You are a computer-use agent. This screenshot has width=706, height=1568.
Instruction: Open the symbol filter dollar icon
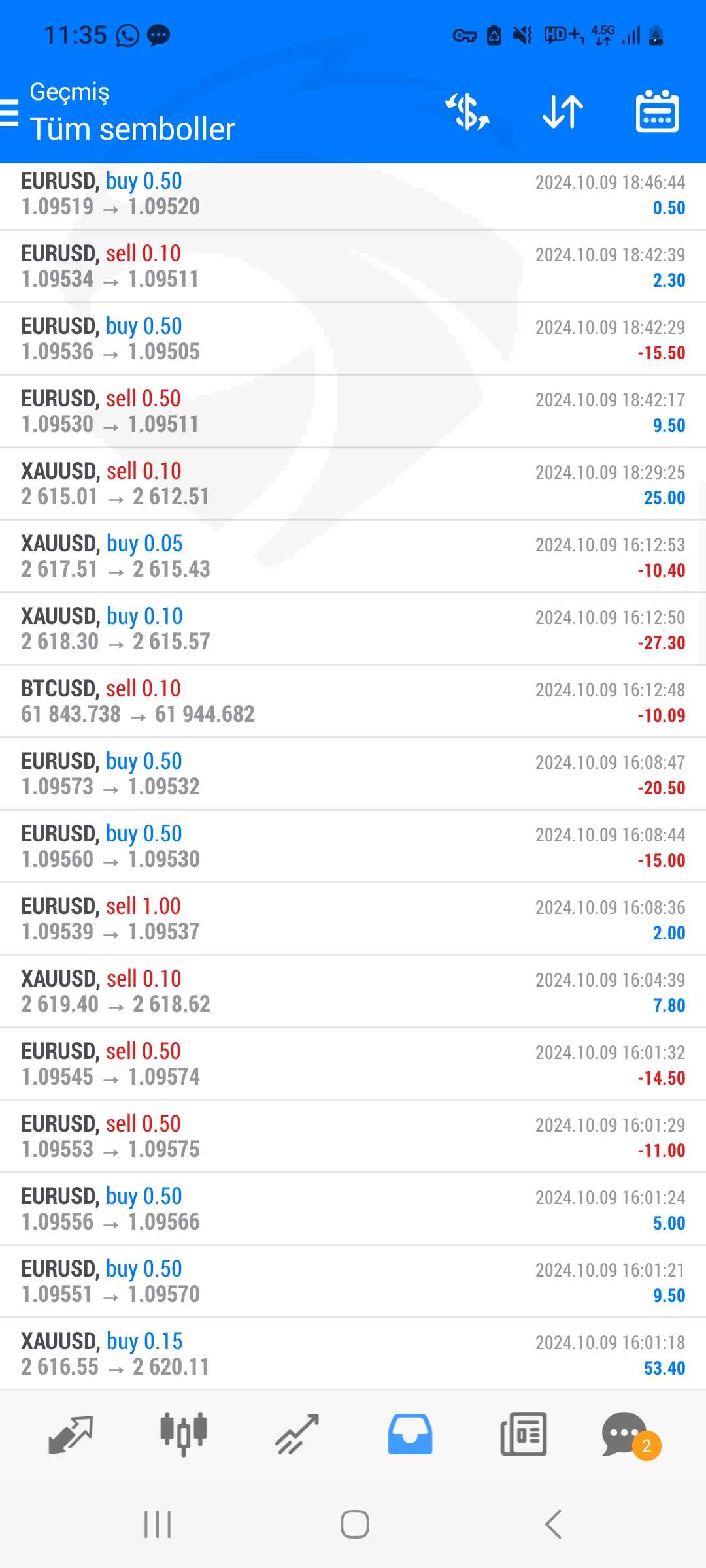[467, 112]
